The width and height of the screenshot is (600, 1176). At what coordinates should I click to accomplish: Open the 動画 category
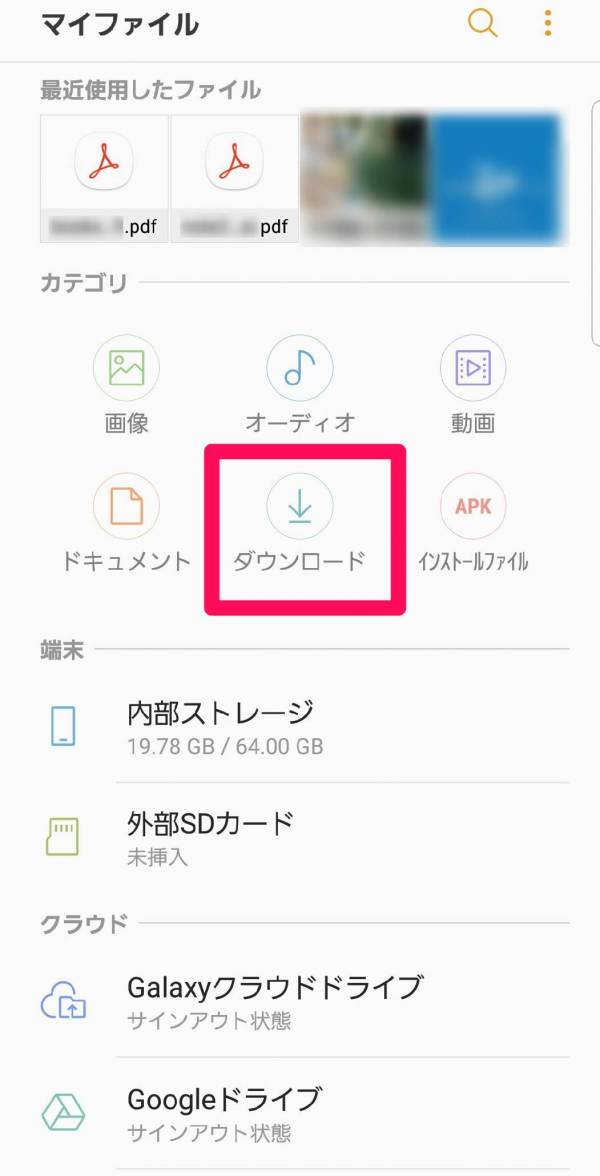[x=472, y=384]
